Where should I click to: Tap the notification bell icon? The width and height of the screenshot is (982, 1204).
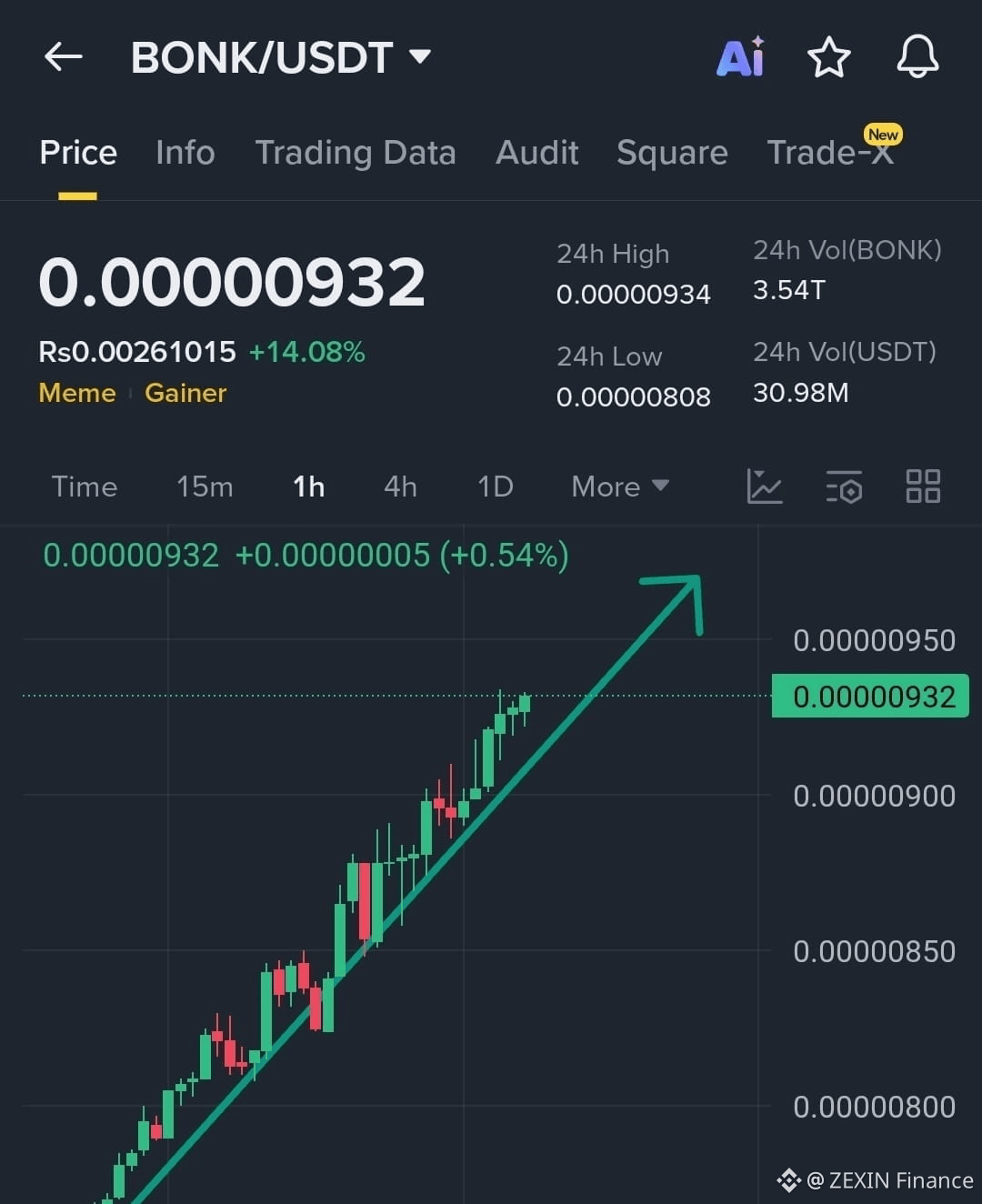(x=917, y=56)
